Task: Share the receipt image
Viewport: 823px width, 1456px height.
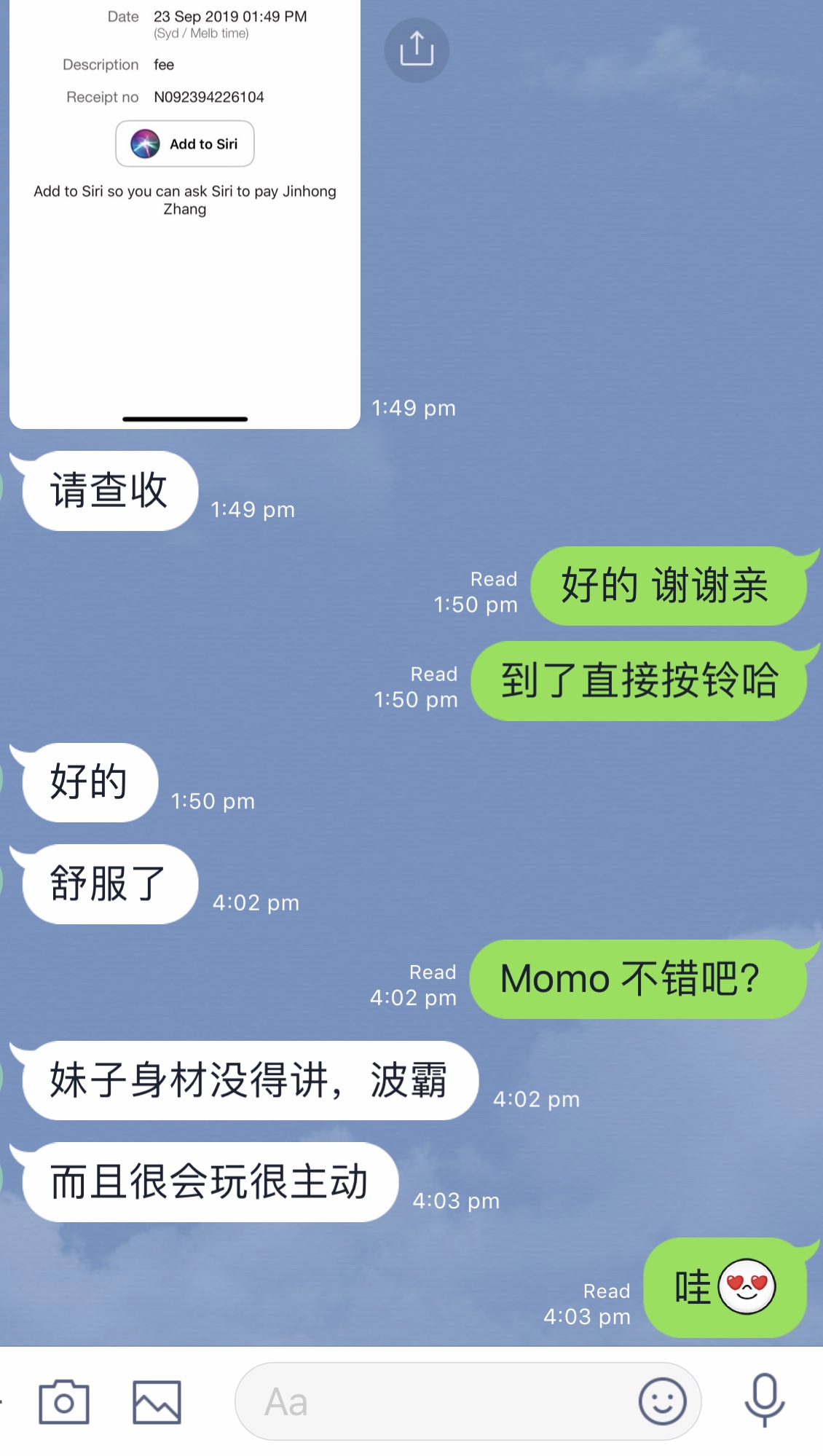Action: click(416, 50)
